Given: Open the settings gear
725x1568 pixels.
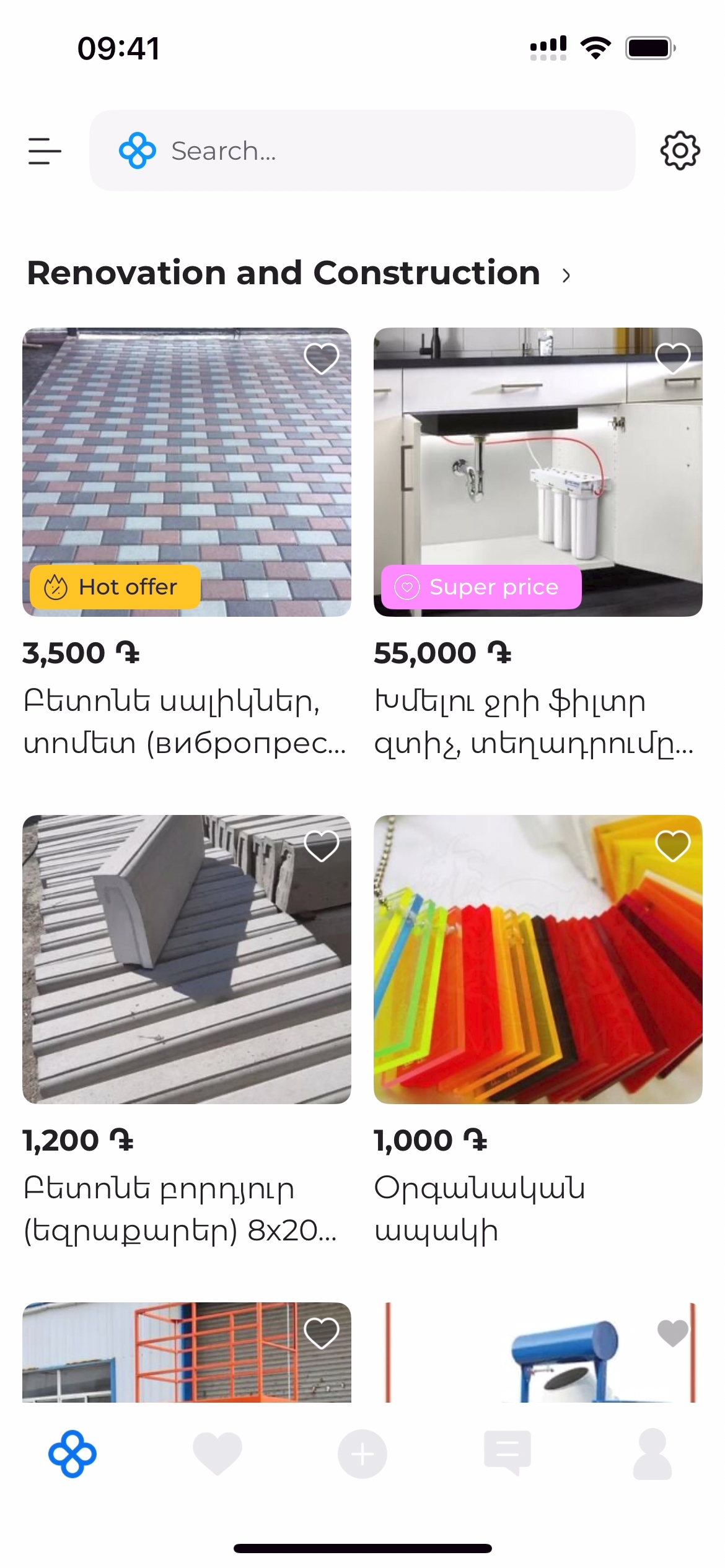Looking at the screenshot, I should (x=680, y=150).
